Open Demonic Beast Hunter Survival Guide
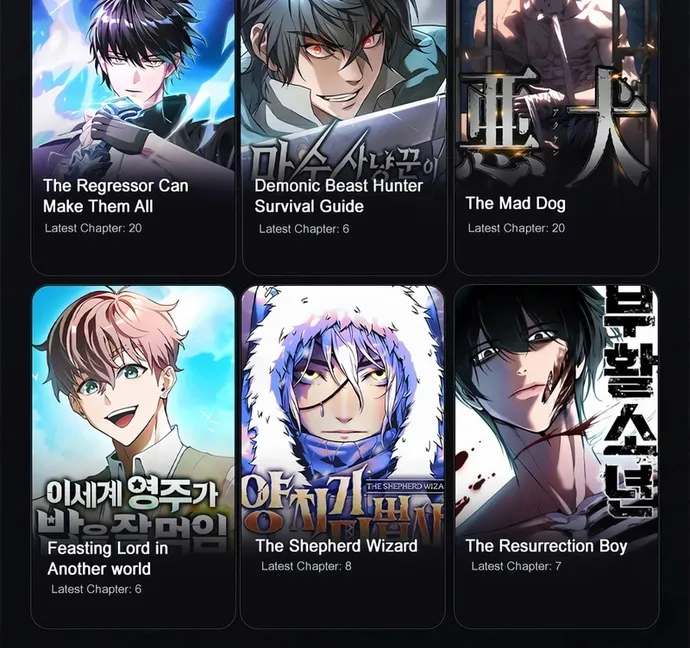This screenshot has height=648, width=690. pyautogui.click(x=344, y=130)
